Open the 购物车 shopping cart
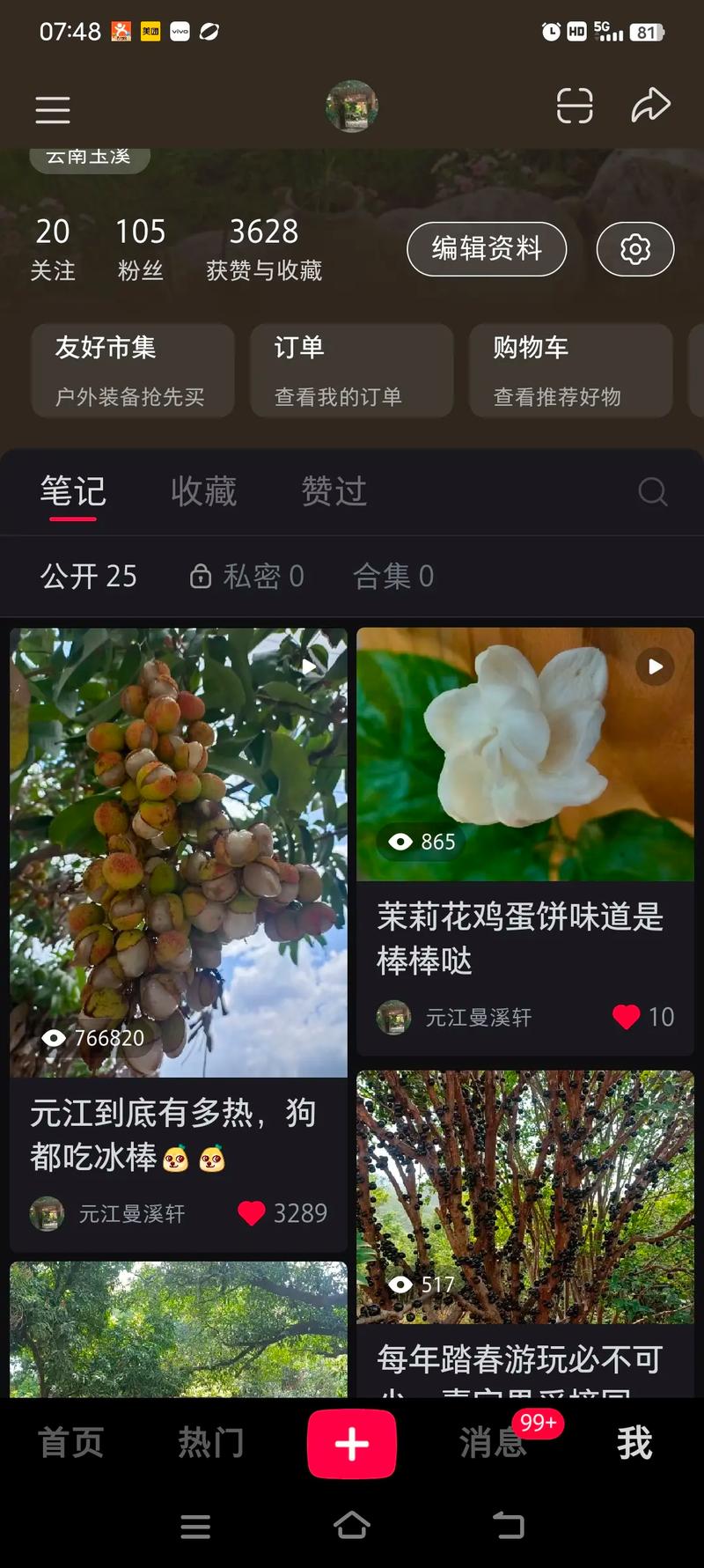 coord(570,371)
